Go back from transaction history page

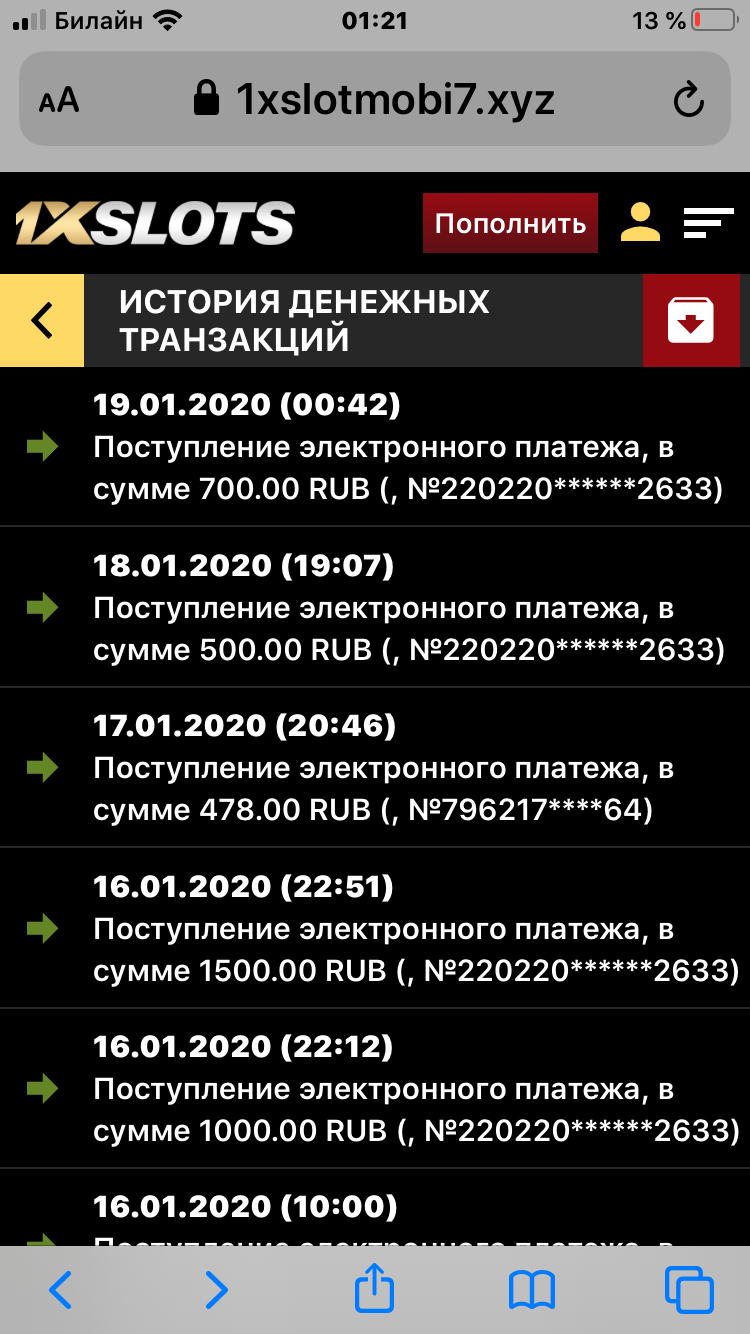[42, 320]
